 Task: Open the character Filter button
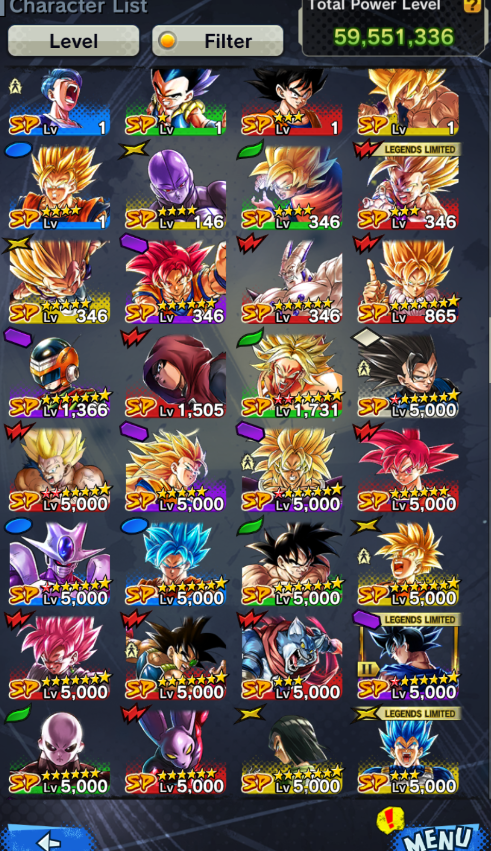click(x=218, y=41)
